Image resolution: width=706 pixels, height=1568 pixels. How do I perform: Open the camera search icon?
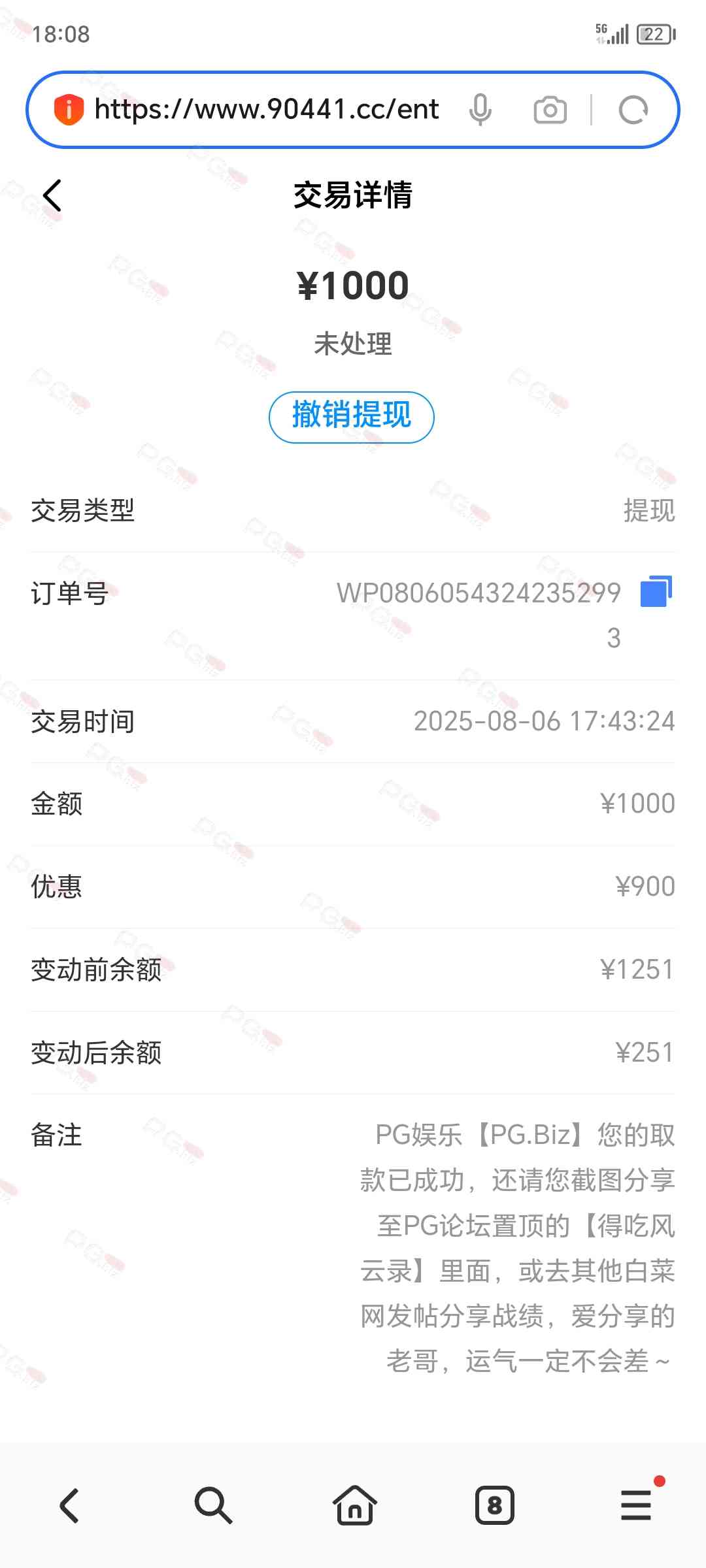[550, 110]
